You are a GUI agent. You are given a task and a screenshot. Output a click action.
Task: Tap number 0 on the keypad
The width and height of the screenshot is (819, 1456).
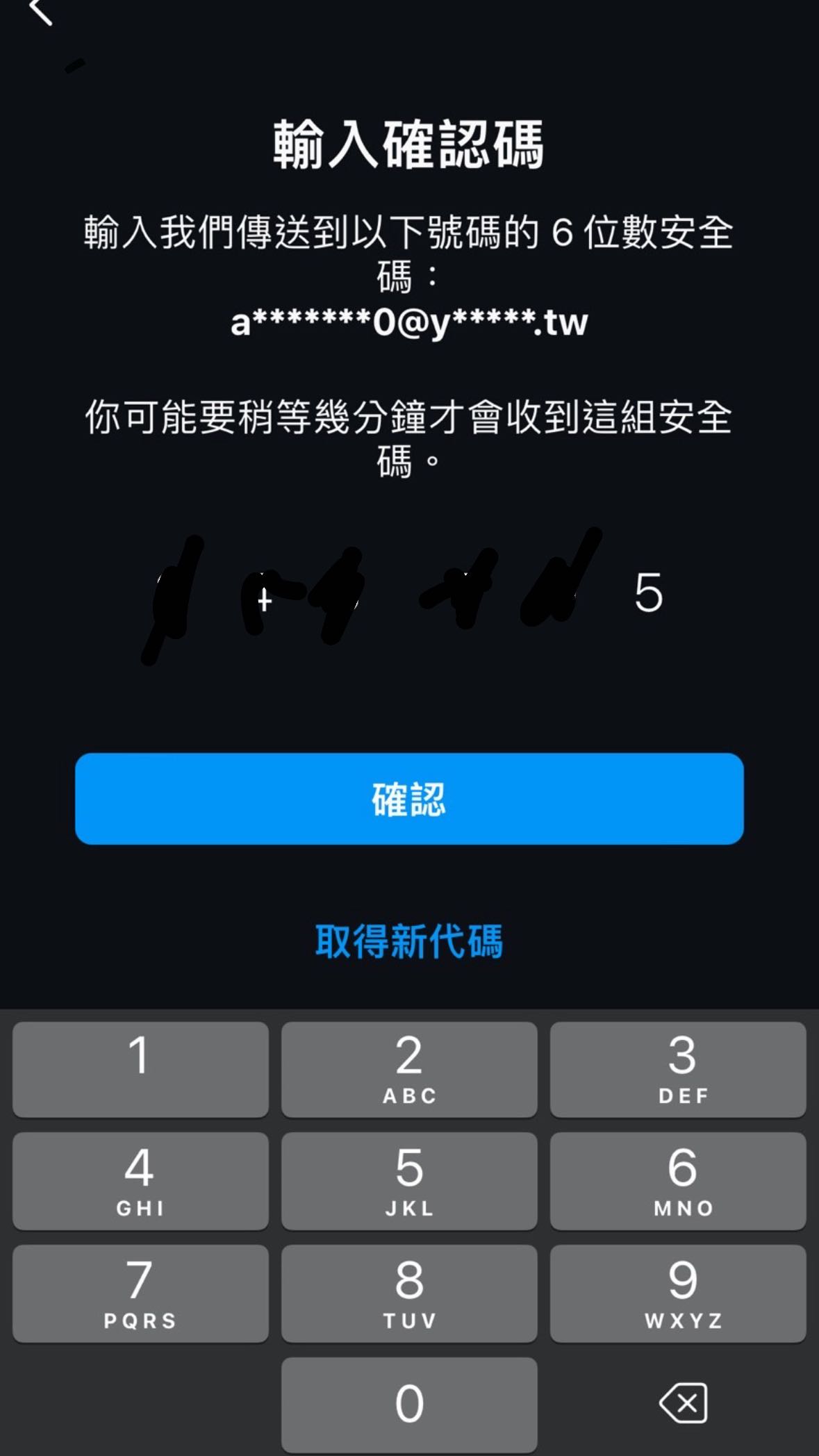(409, 1403)
